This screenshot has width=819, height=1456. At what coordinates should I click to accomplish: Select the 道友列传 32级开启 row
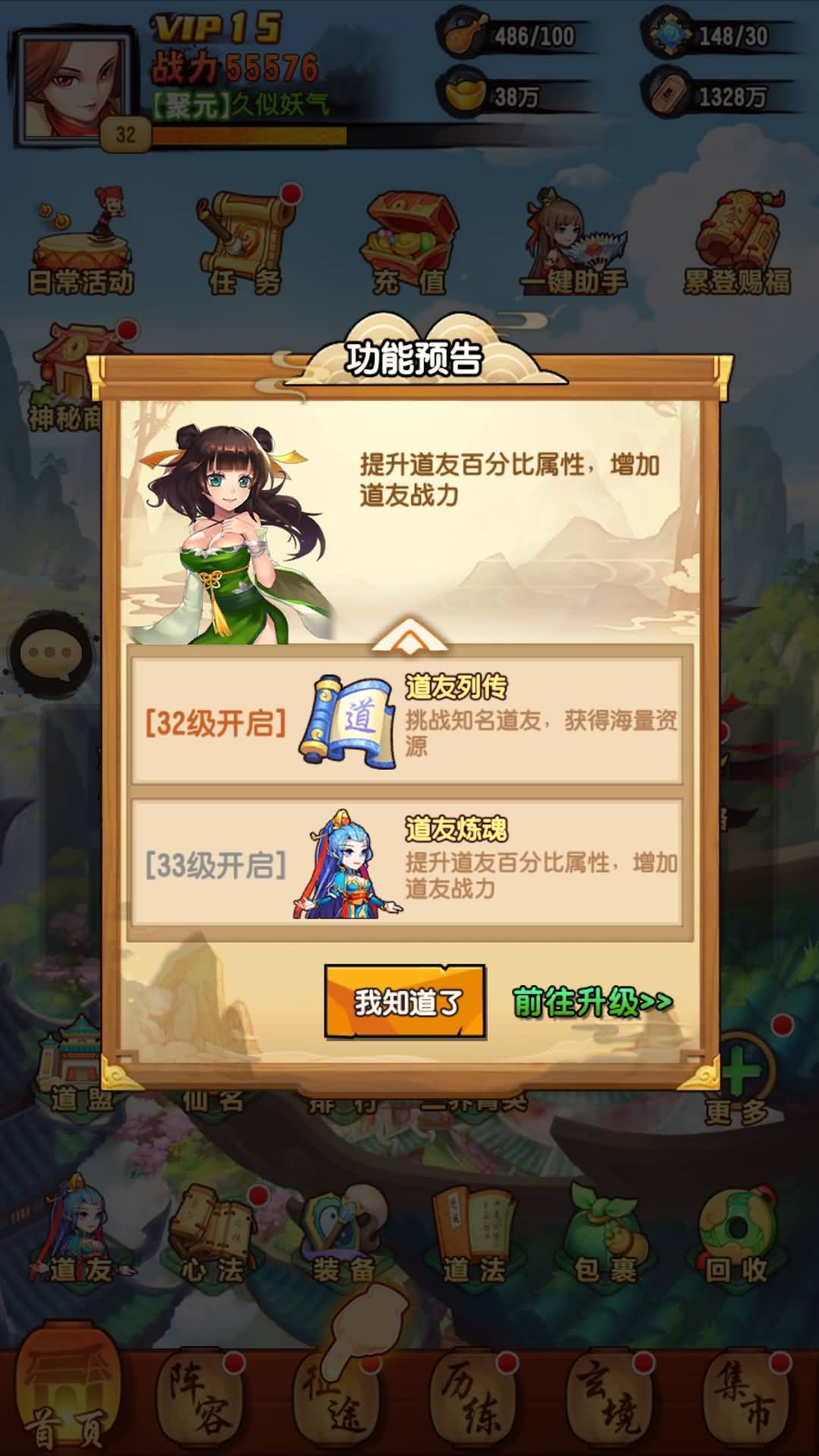[x=407, y=720]
